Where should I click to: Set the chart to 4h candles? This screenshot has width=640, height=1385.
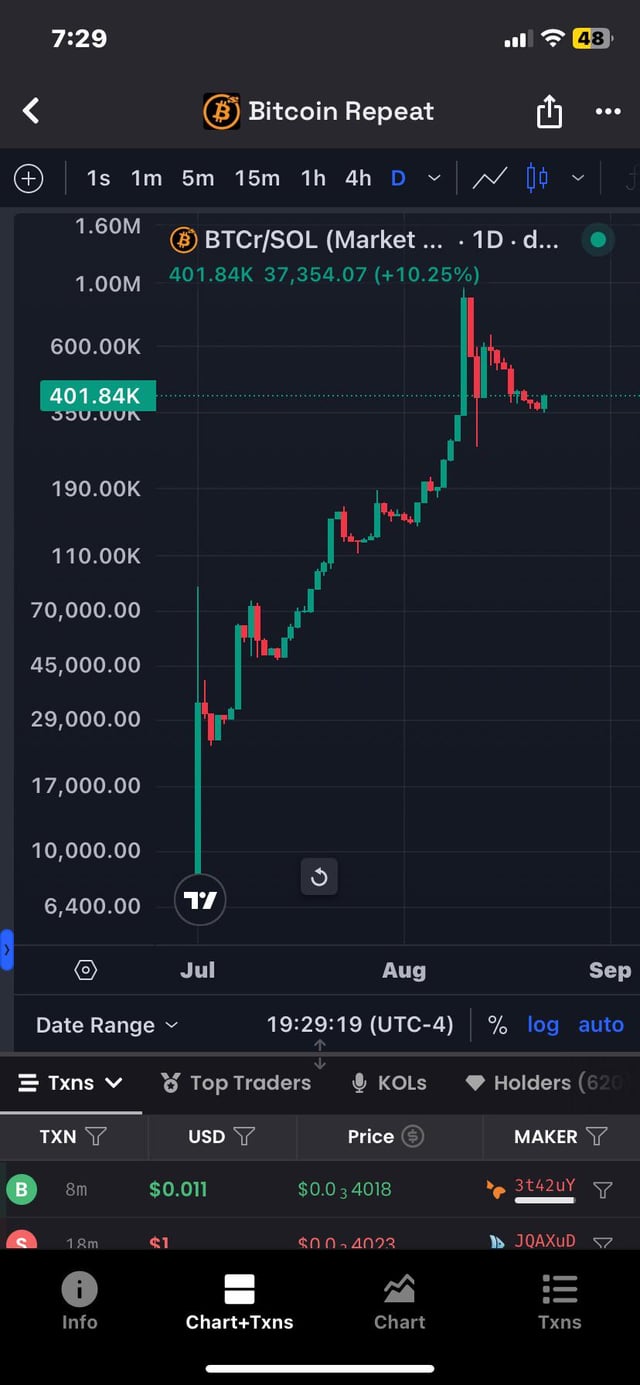(358, 179)
